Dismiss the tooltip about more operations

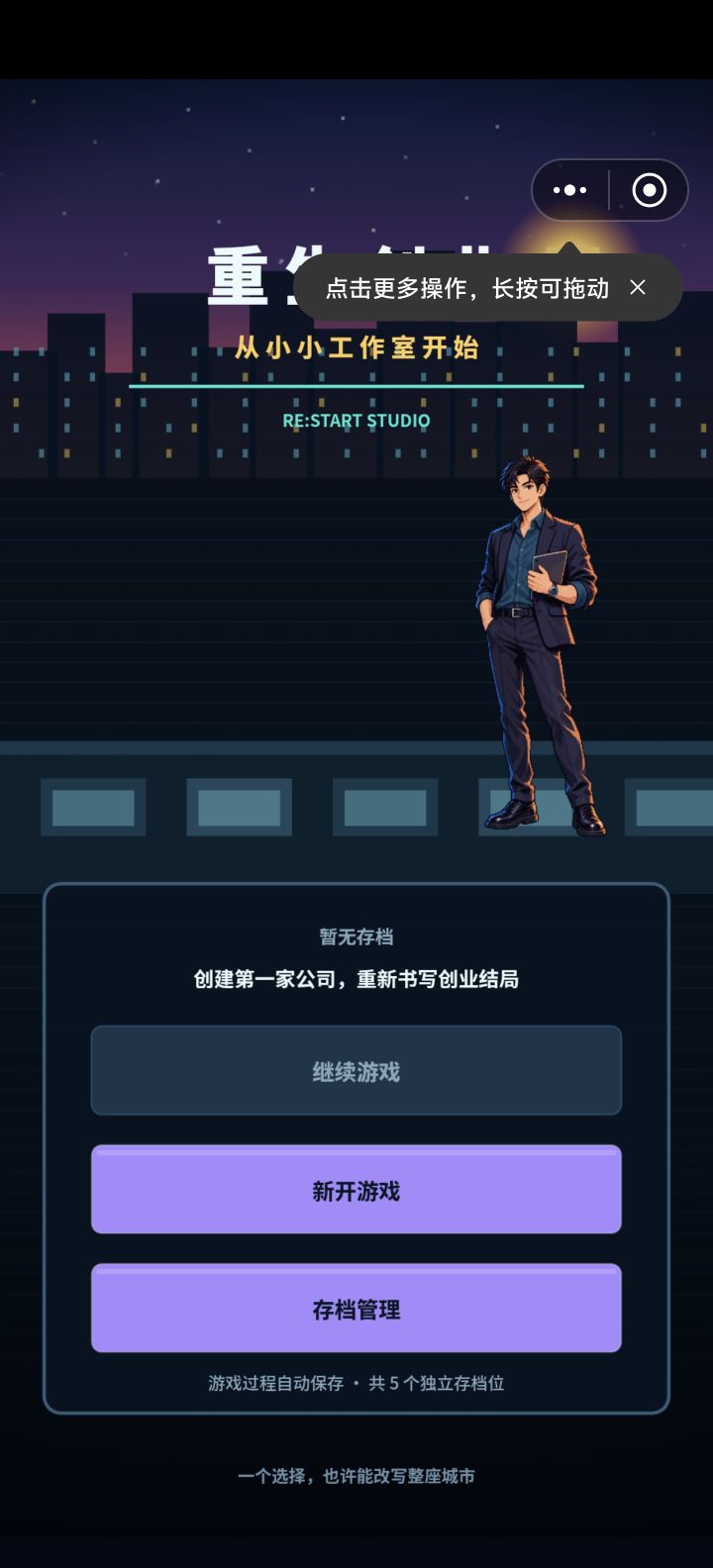coord(638,287)
